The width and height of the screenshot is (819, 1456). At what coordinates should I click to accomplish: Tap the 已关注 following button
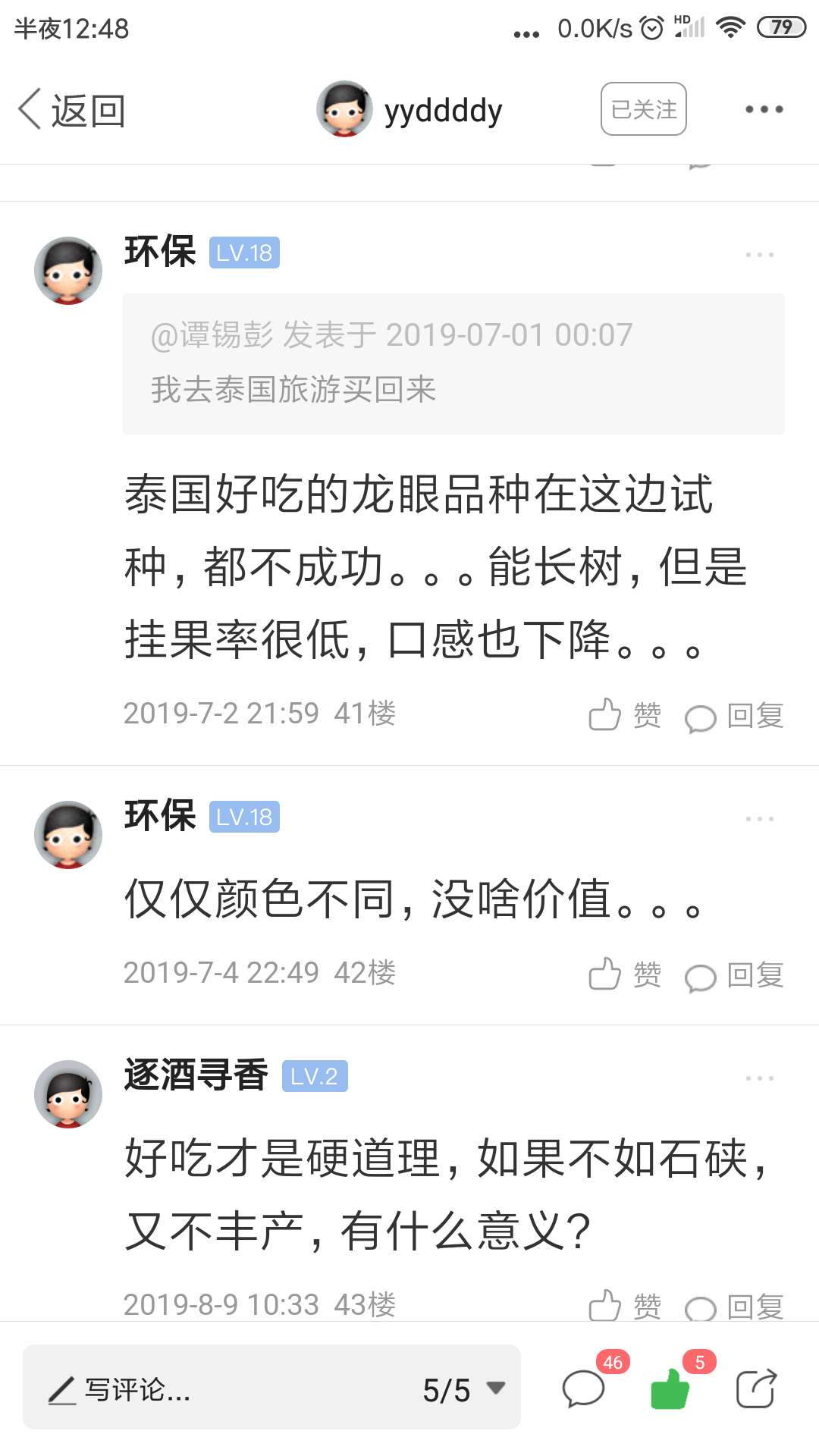tap(643, 109)
